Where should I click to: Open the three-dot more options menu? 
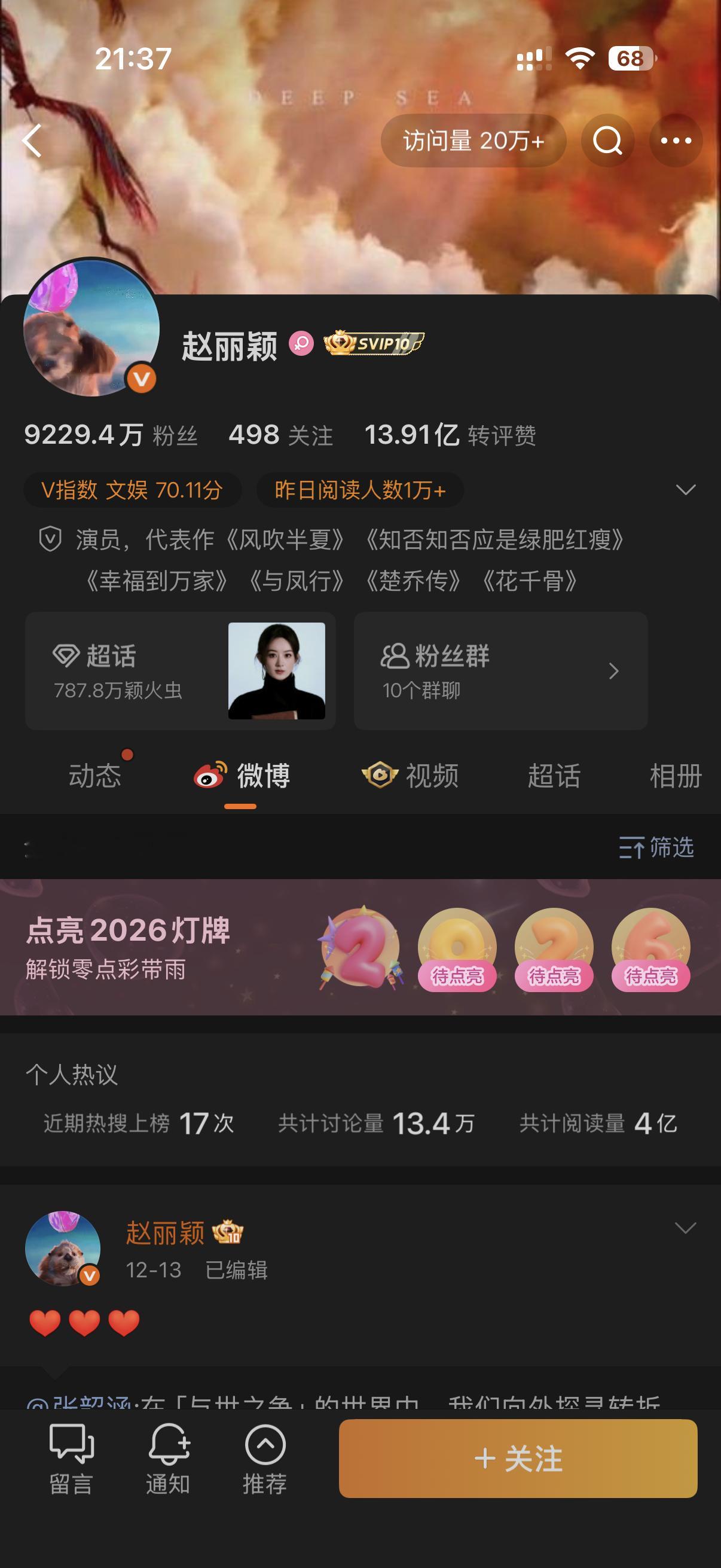[676, 140]
